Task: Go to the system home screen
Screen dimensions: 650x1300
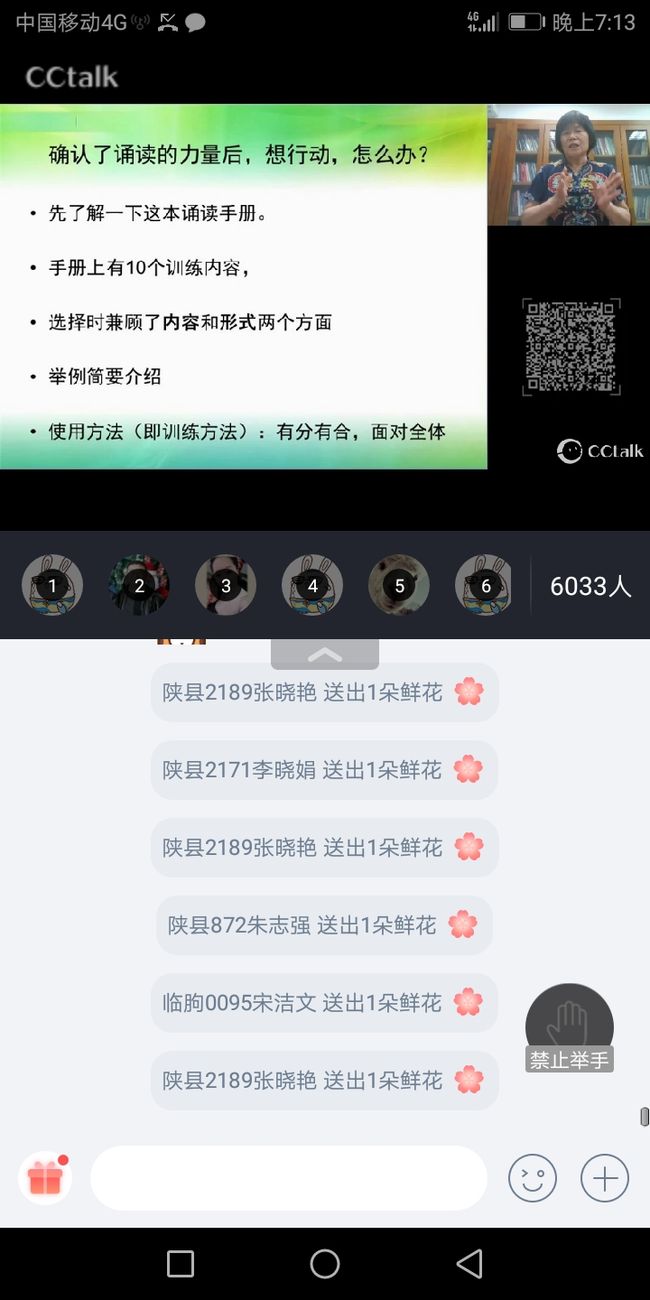Action: click(x=325, y=1263)
